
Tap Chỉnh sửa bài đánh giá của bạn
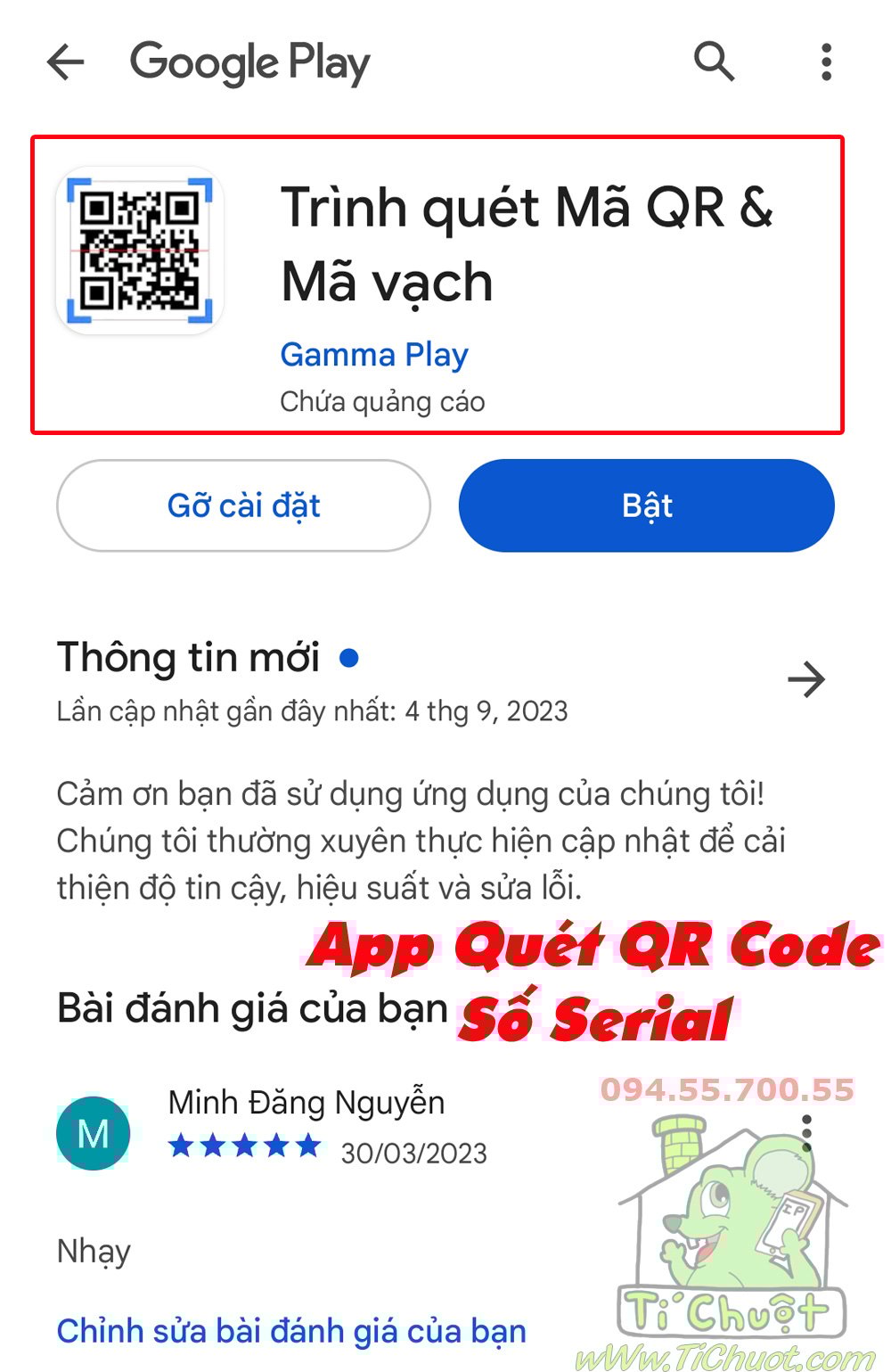291,1331
